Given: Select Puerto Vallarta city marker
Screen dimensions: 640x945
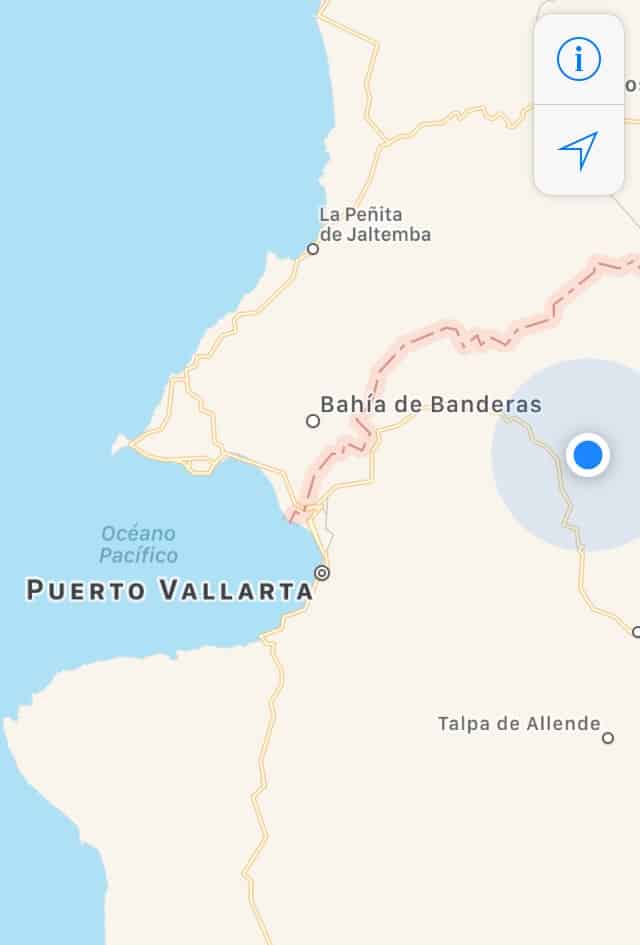Looking at the screenshot, I should tap(322, 573).
